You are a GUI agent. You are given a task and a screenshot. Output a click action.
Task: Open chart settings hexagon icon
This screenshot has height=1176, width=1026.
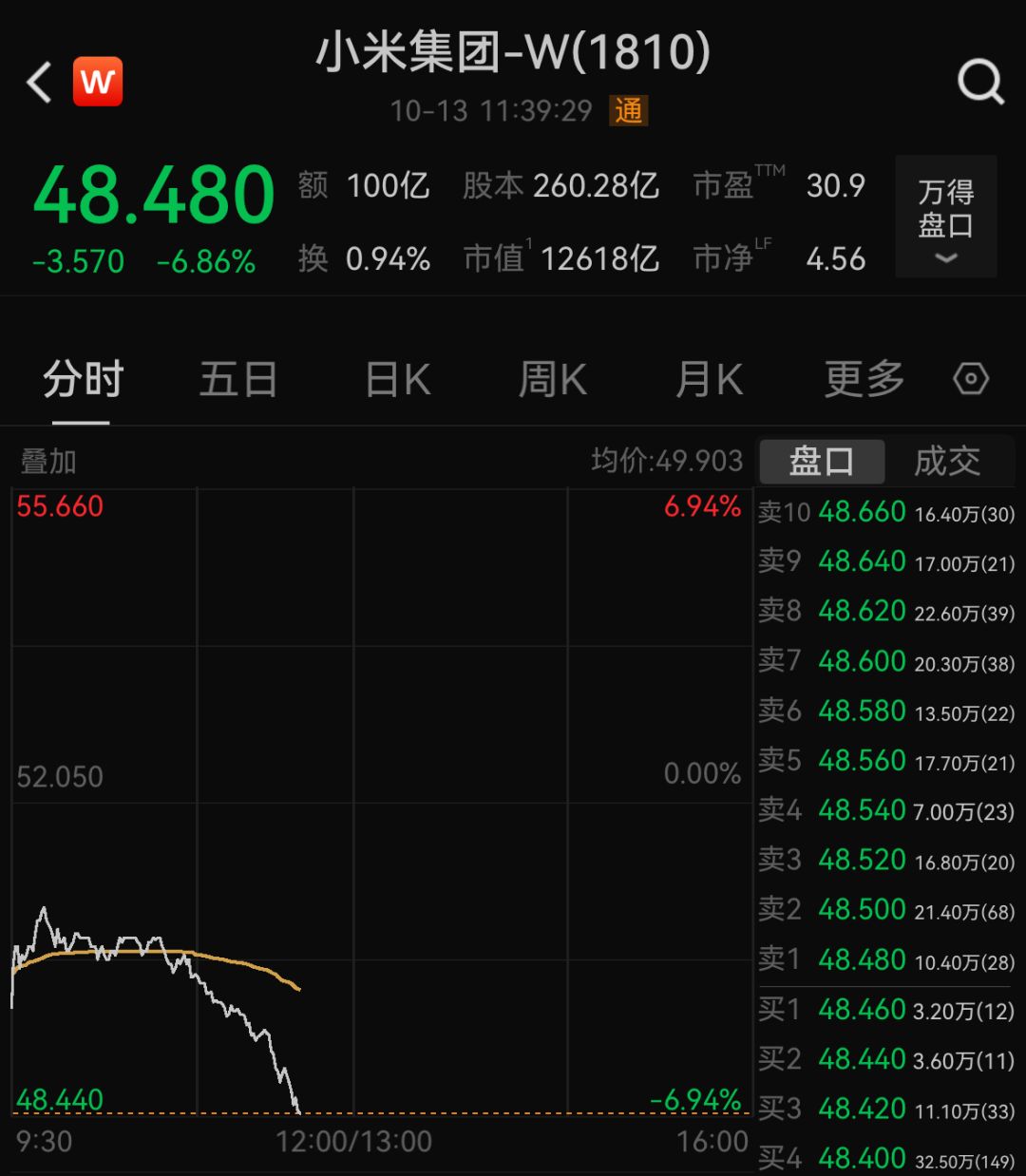click(x=971, y=379)
